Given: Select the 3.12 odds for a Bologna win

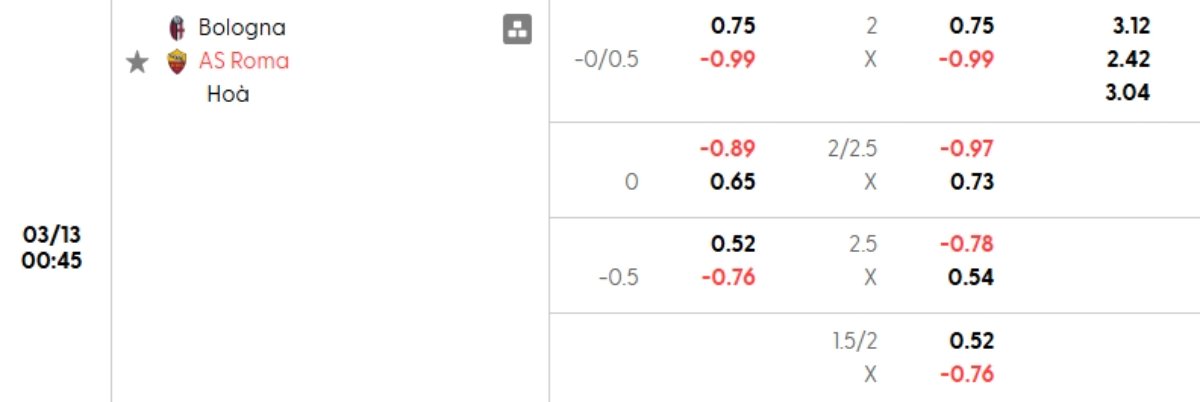Looking at the screenshot, I should pyautogui.click(x=1129, y=27).
